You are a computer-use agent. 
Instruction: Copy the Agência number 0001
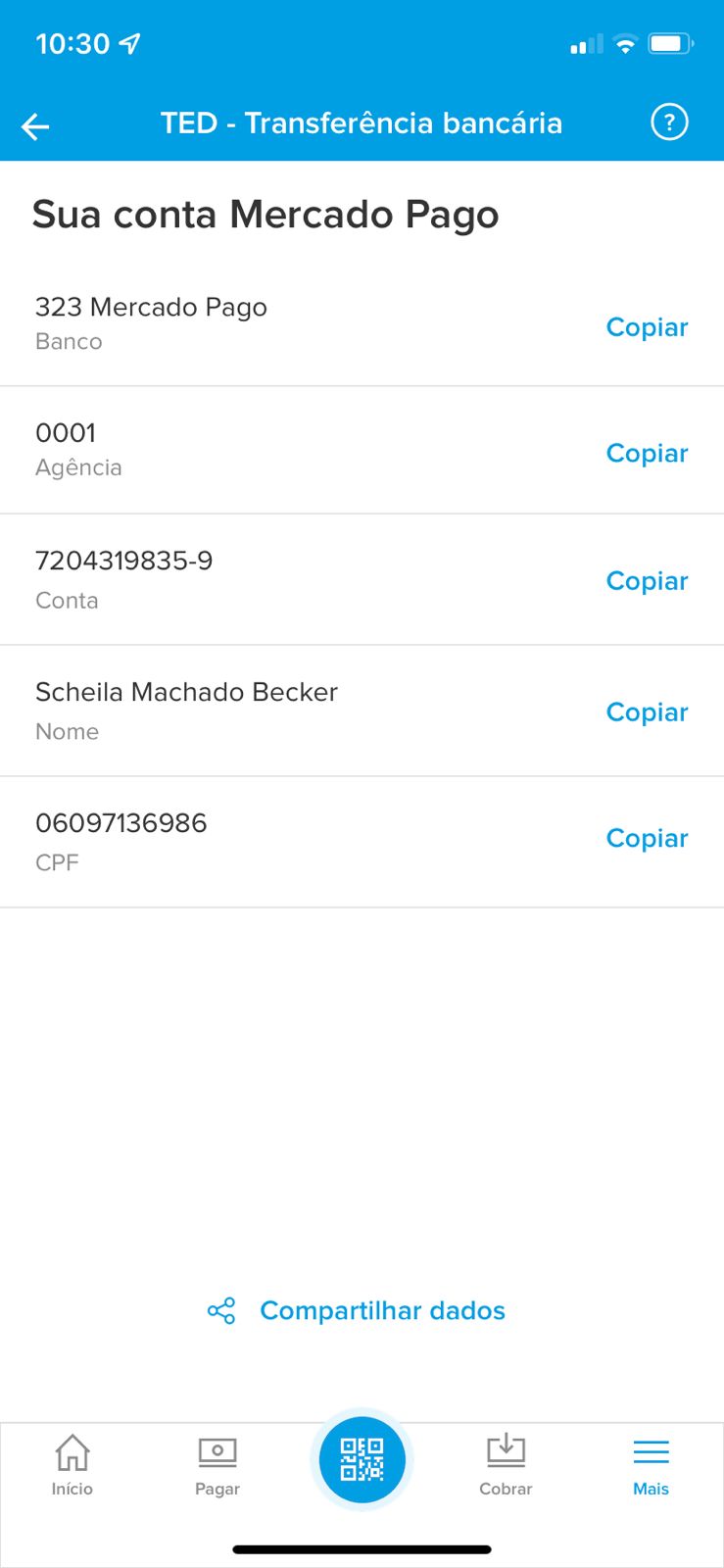647,453
